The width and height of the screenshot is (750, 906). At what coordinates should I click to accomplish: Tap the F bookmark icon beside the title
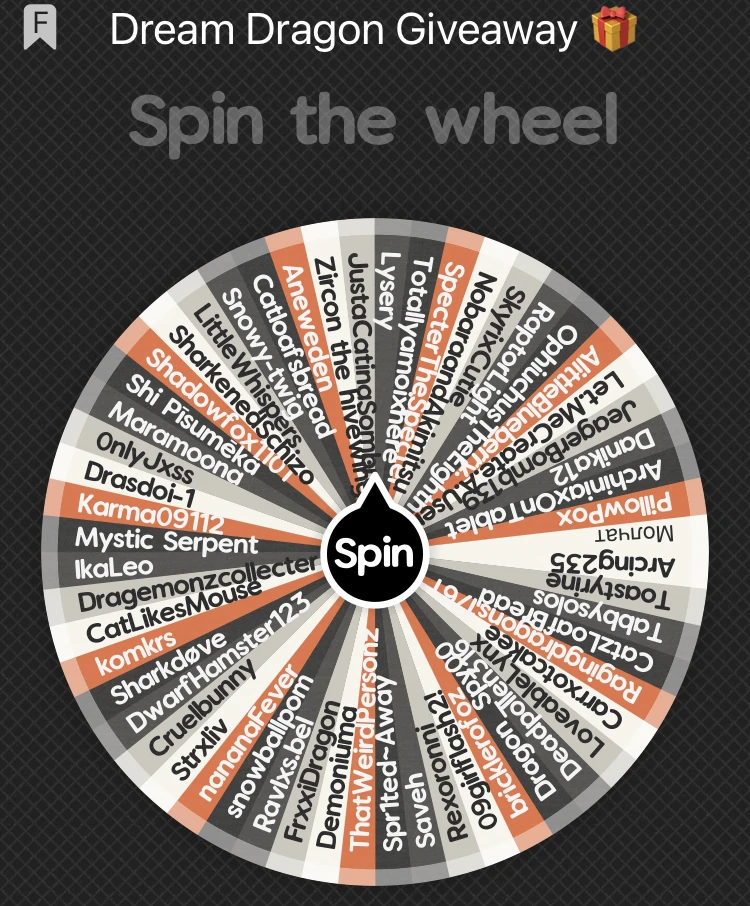point(40,27)
